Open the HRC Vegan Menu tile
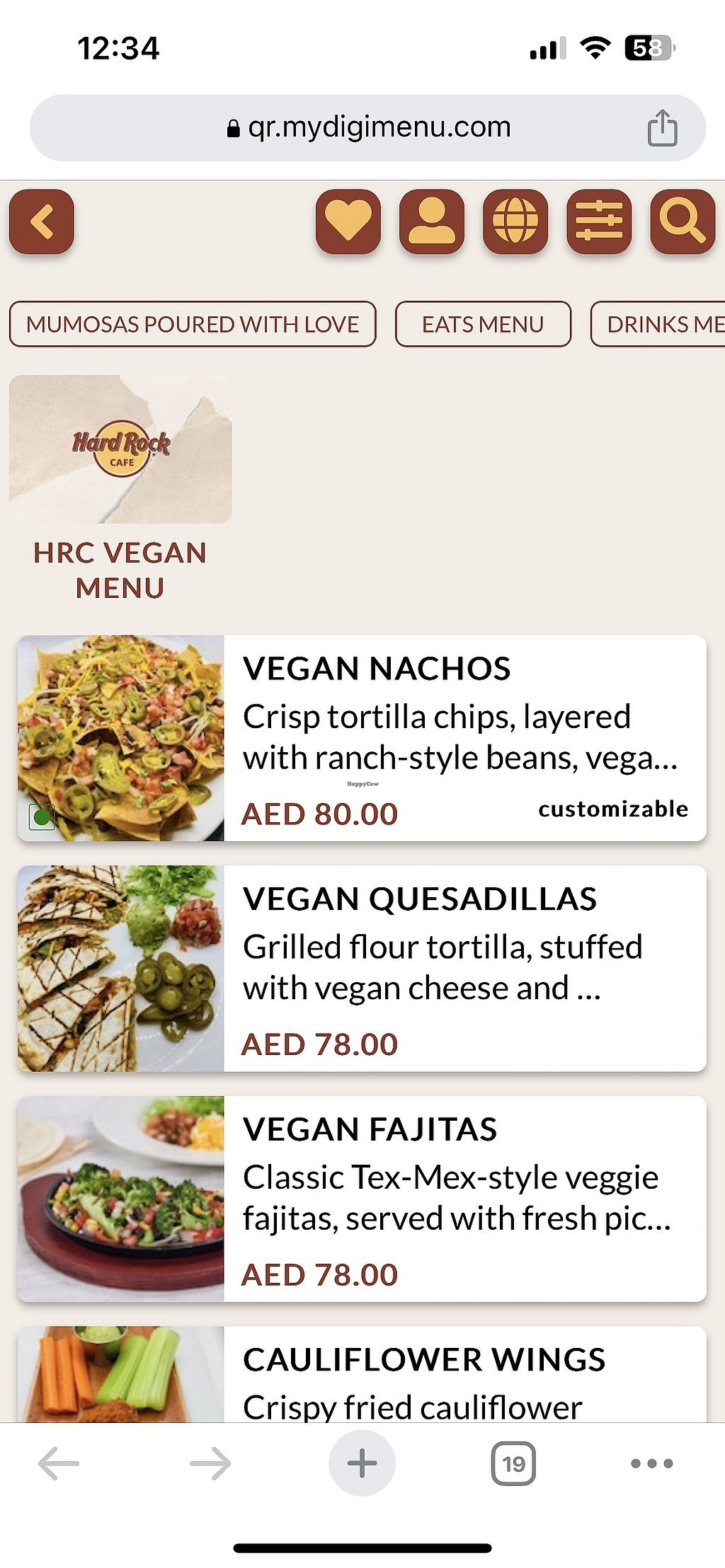 click(x=120, y=488)
